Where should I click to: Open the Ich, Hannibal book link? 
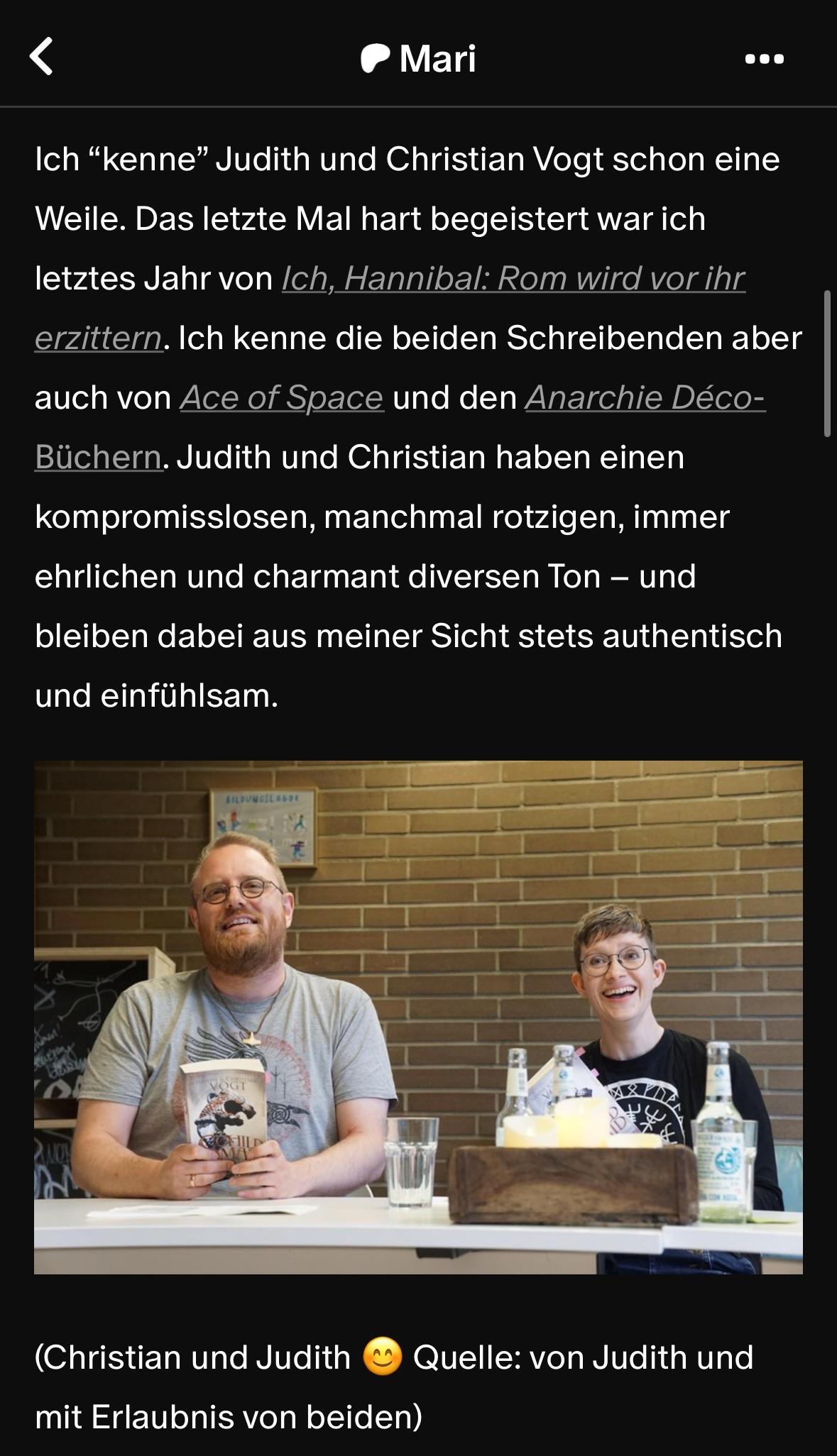point(513,279)
